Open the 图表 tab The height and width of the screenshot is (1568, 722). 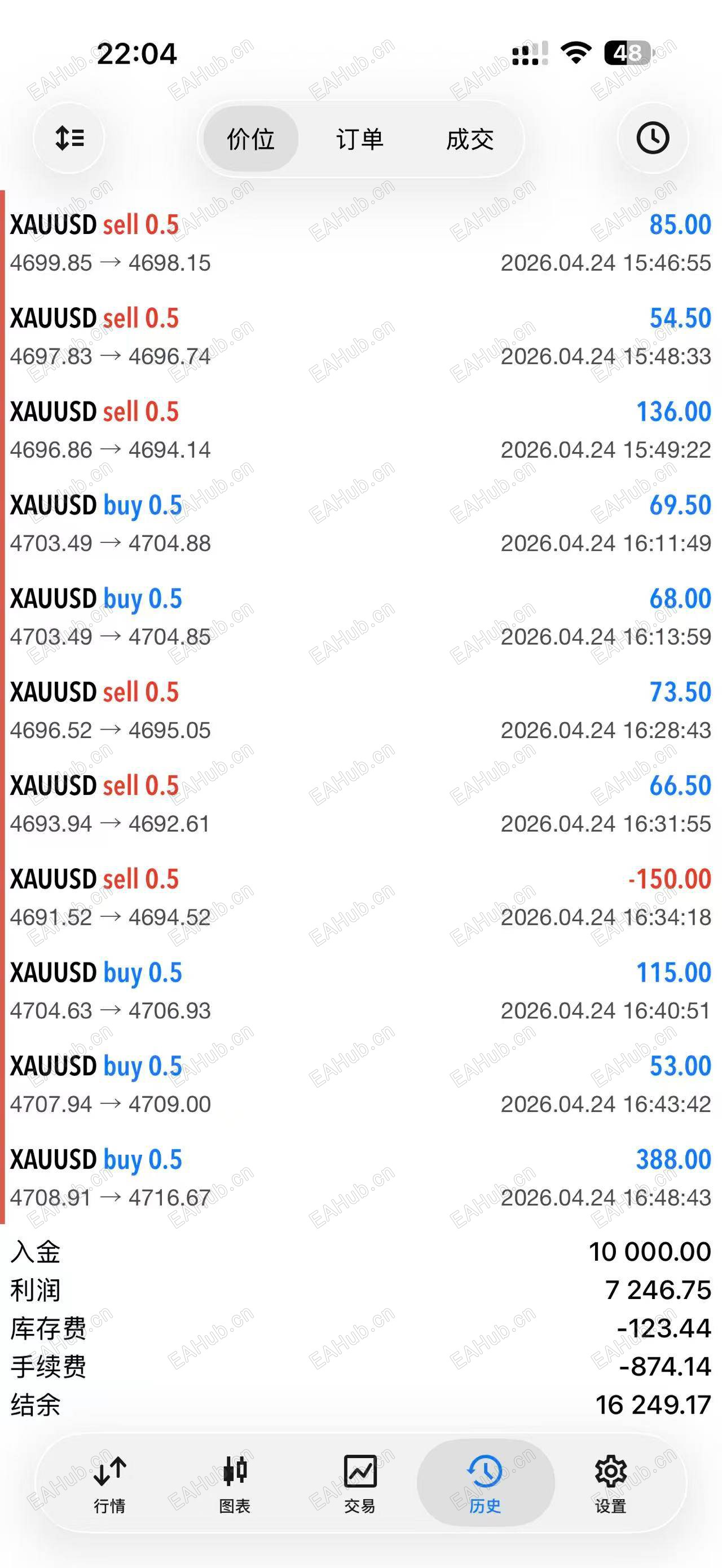click(235, 1484)
